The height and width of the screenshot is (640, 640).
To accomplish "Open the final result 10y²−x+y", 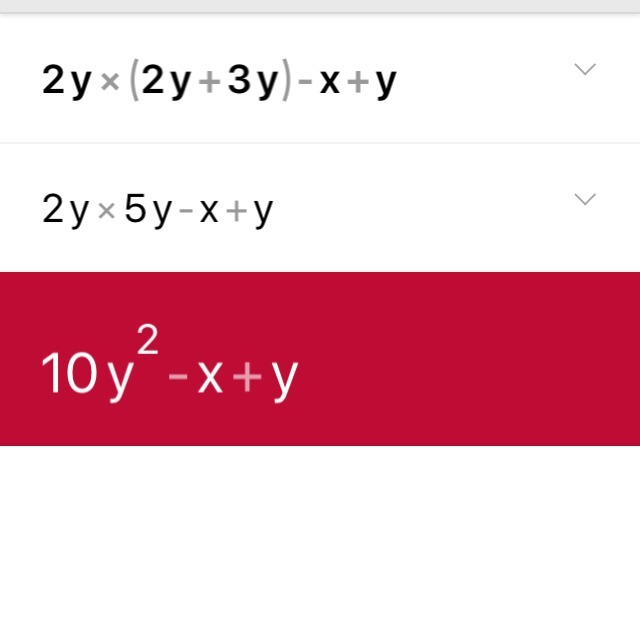I will (320, 359).
